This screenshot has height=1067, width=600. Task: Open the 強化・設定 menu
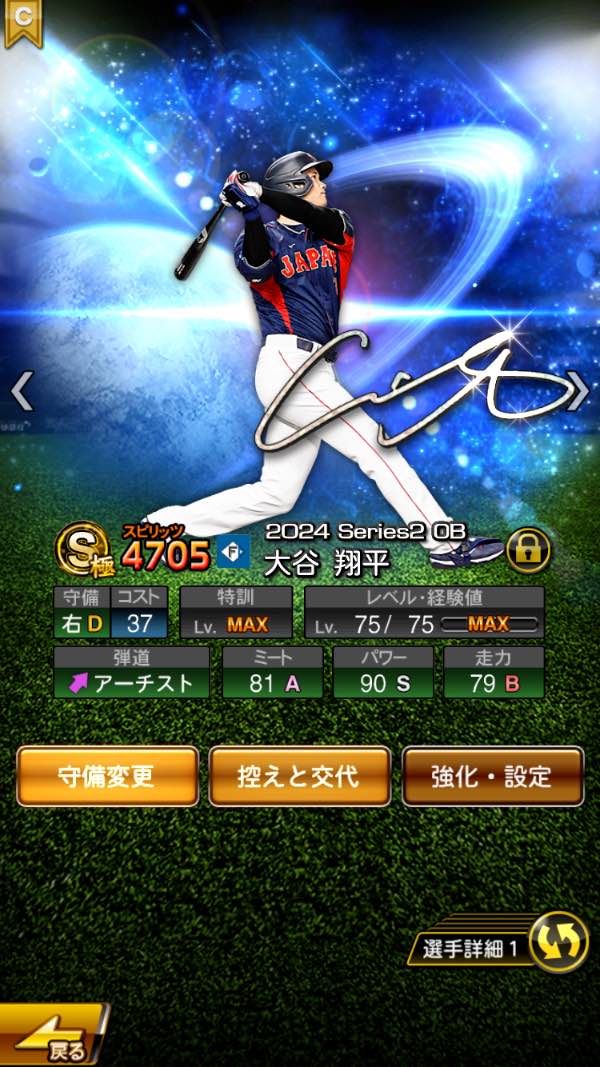[493, 776]
